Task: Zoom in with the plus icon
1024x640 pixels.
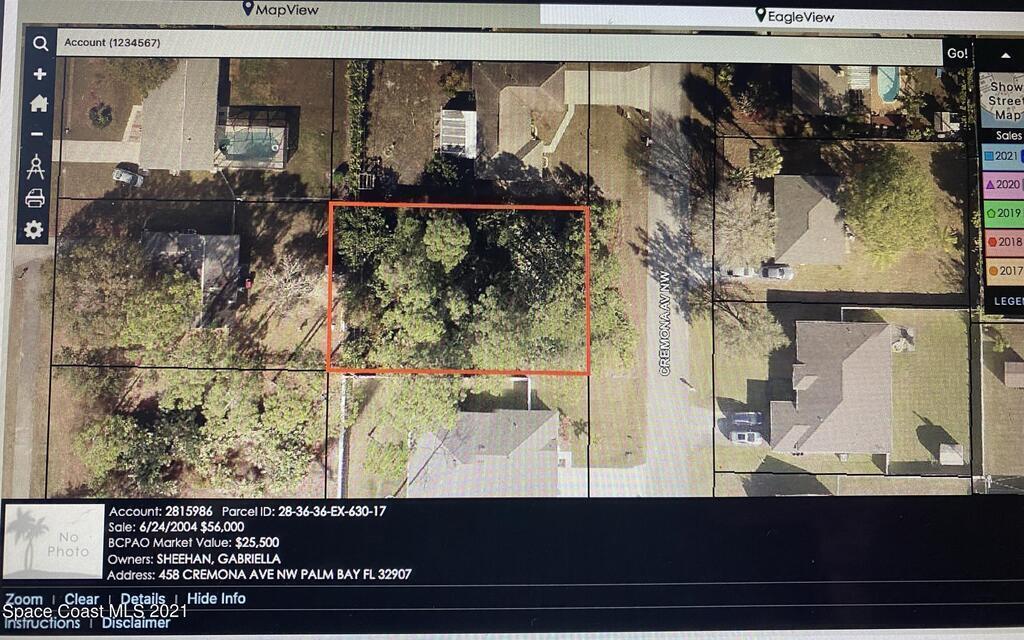Action: coord(40,74)
